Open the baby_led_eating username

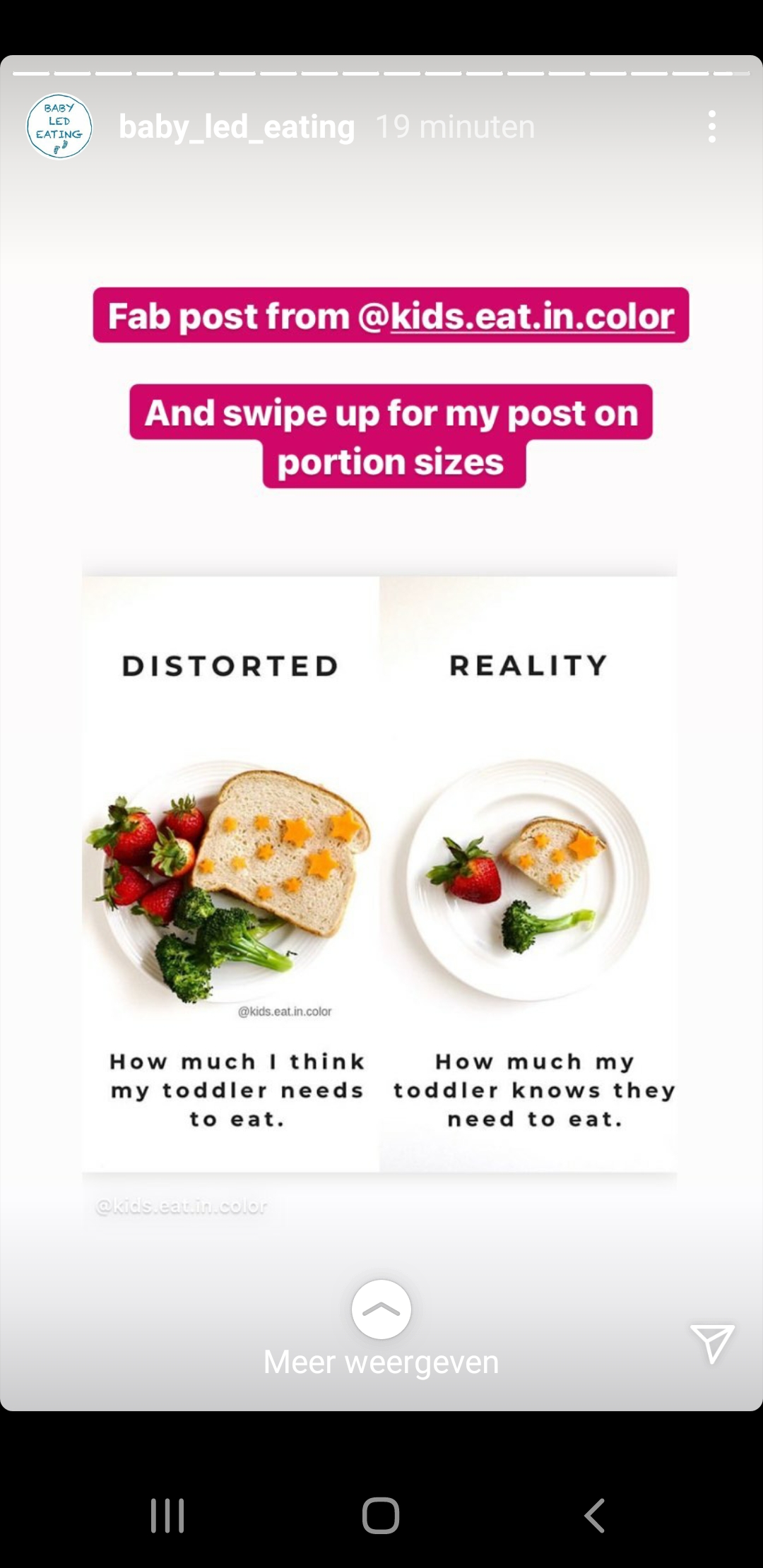(x=237, y=127)
